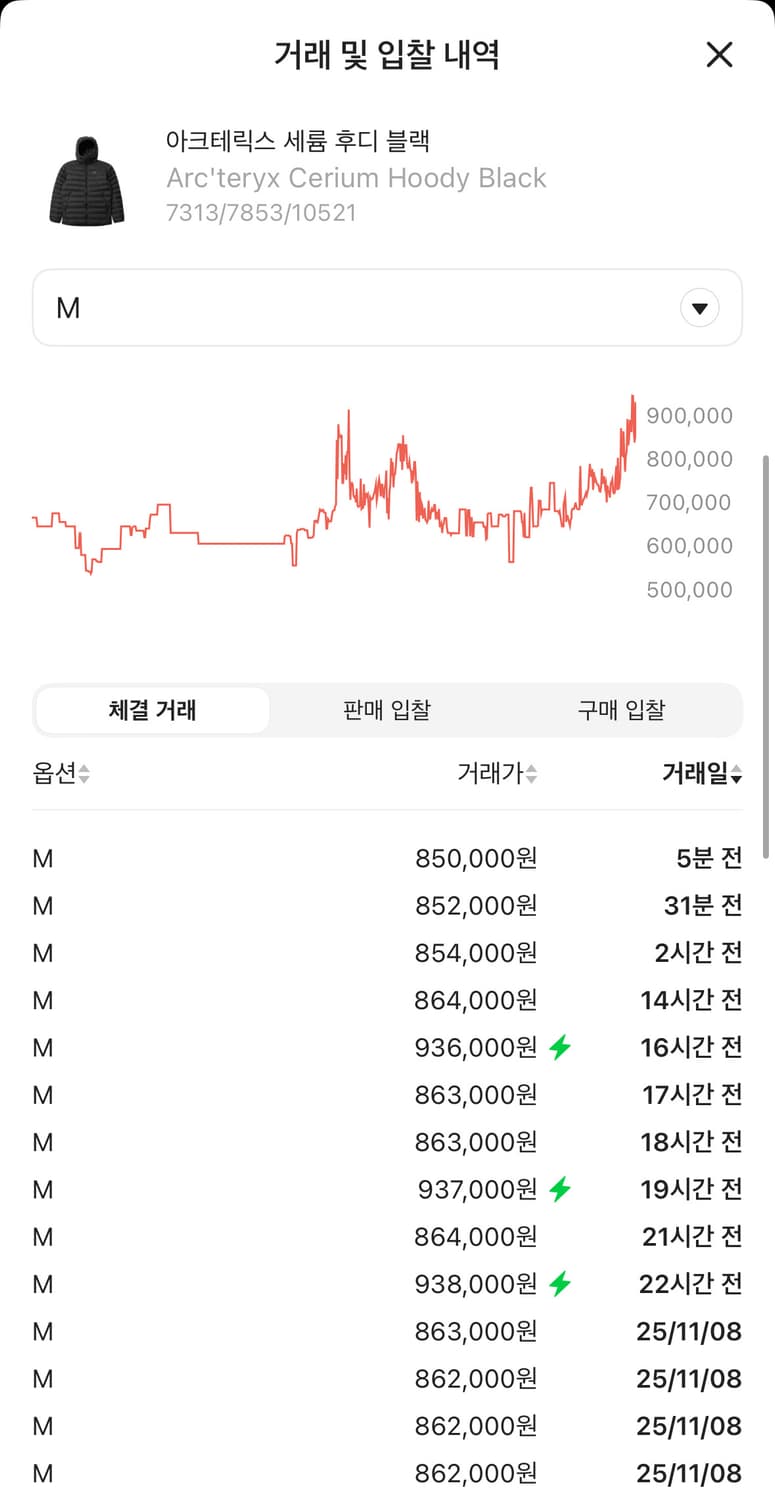
Task: Click the 900,000 axis label on the chart
Action: click(x=688, y=416)
